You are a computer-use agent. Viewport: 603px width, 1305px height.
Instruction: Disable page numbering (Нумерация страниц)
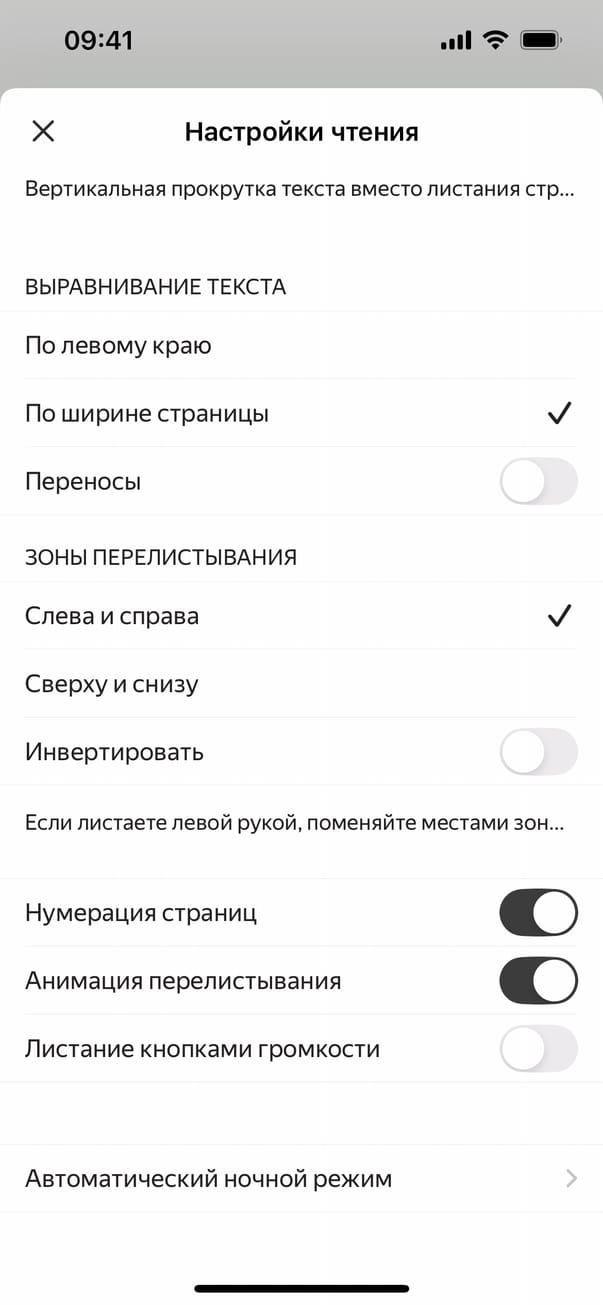click(538, 913)
